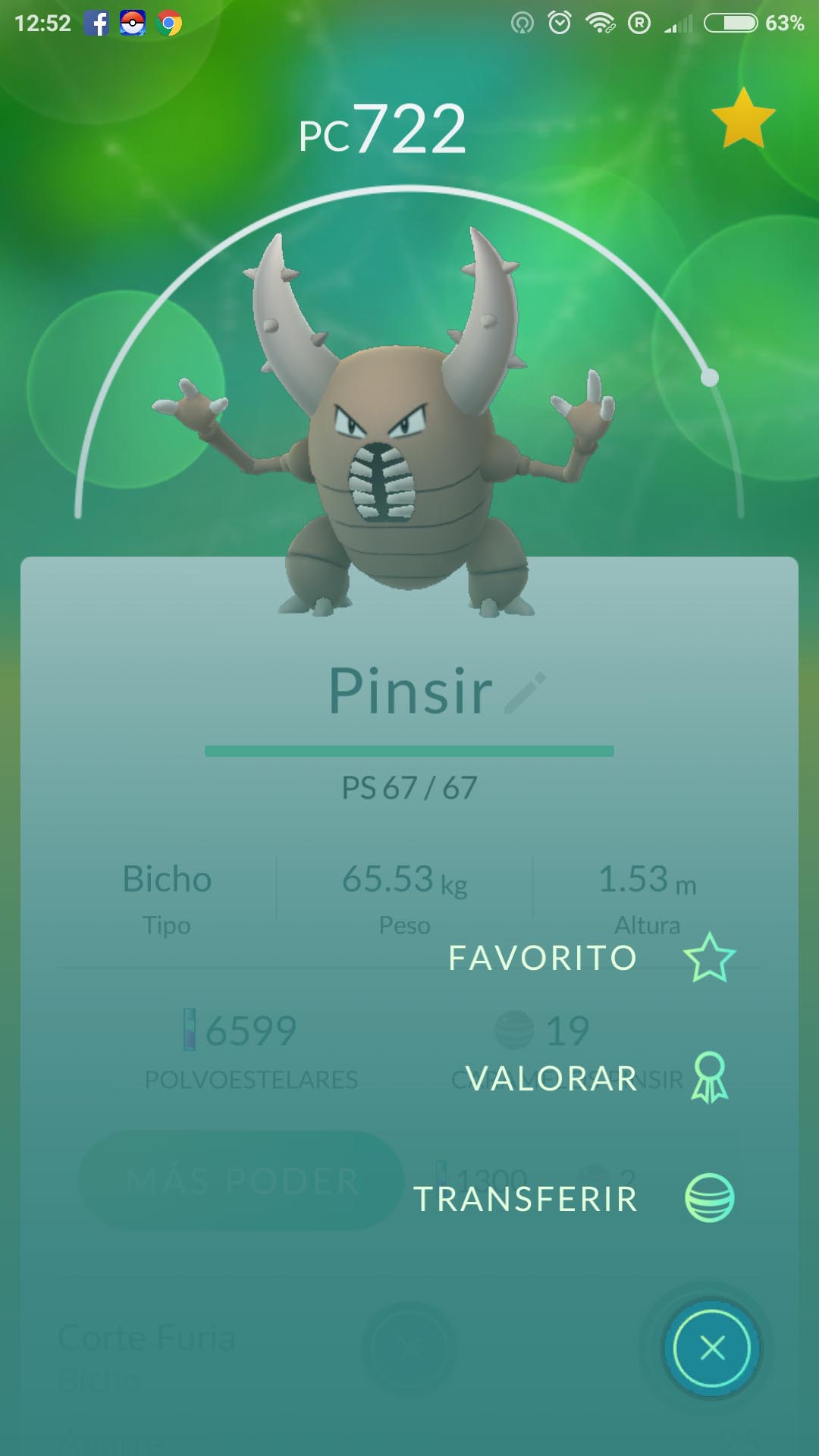This screenshot has width=819, height=1456.
Task: Select the FAVORITO menu option
Action: tap(591, 957)
